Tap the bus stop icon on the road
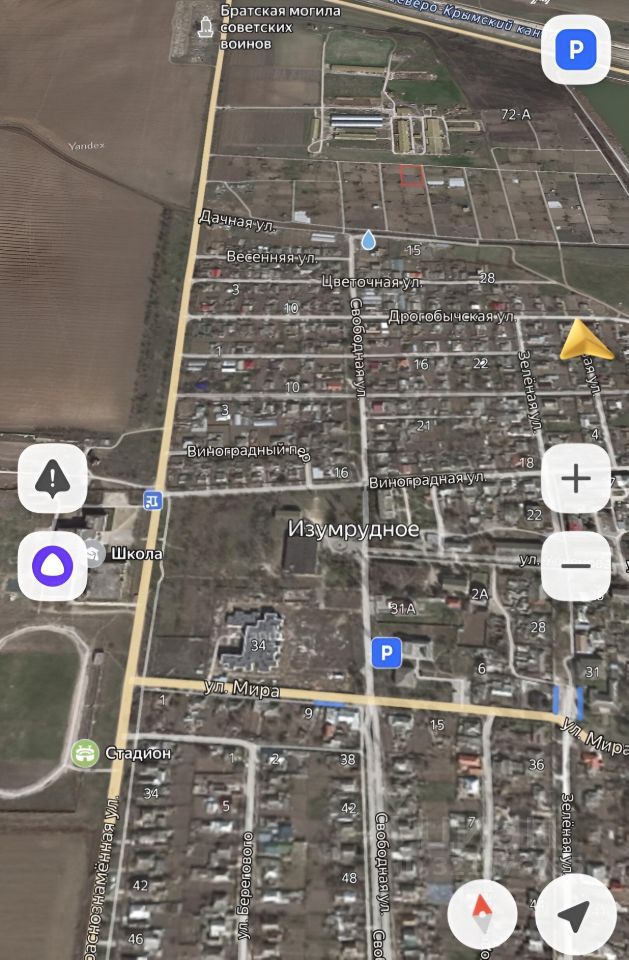Viewport: 629px width, 960px height. (152, 499)
